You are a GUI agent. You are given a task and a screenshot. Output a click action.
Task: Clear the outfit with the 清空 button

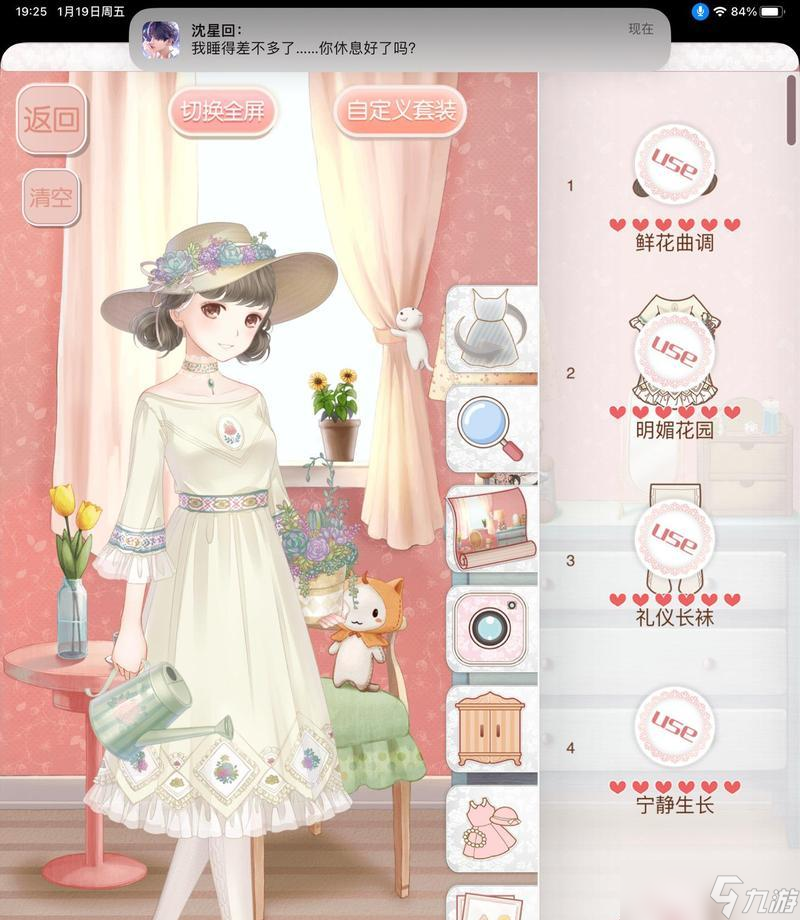point(51,197)
